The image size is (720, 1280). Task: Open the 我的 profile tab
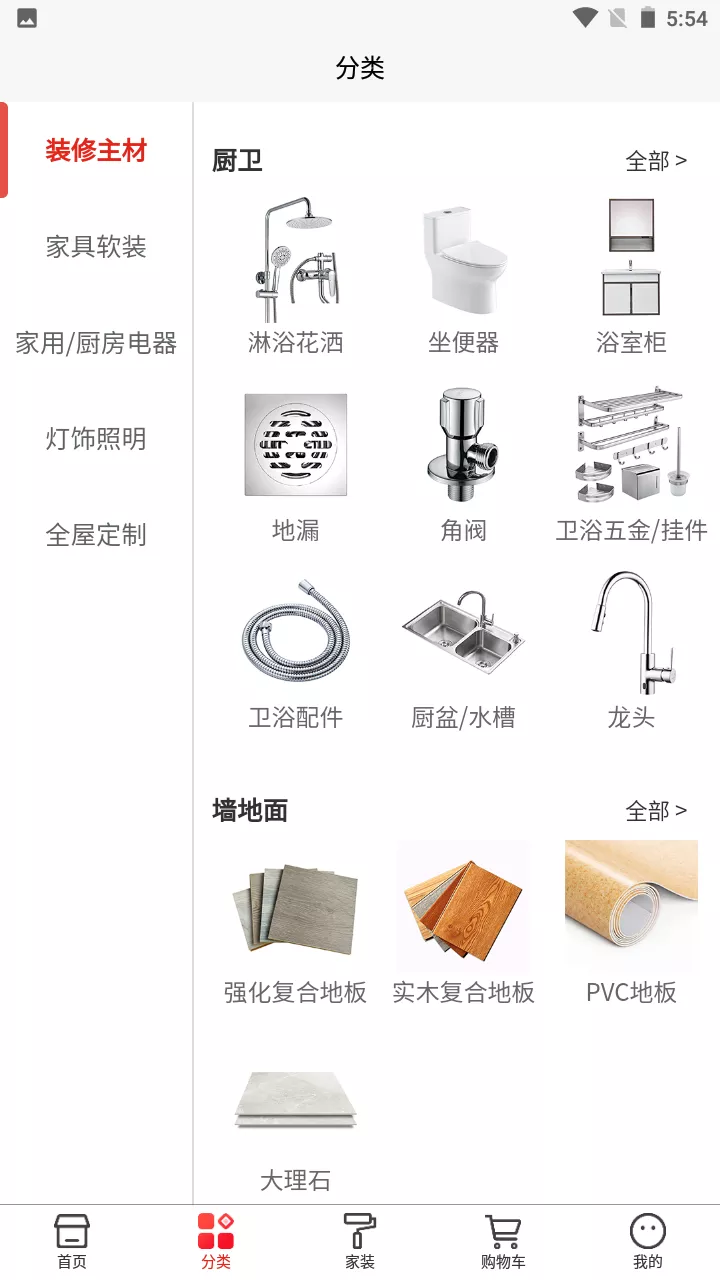click(648, 1242)
